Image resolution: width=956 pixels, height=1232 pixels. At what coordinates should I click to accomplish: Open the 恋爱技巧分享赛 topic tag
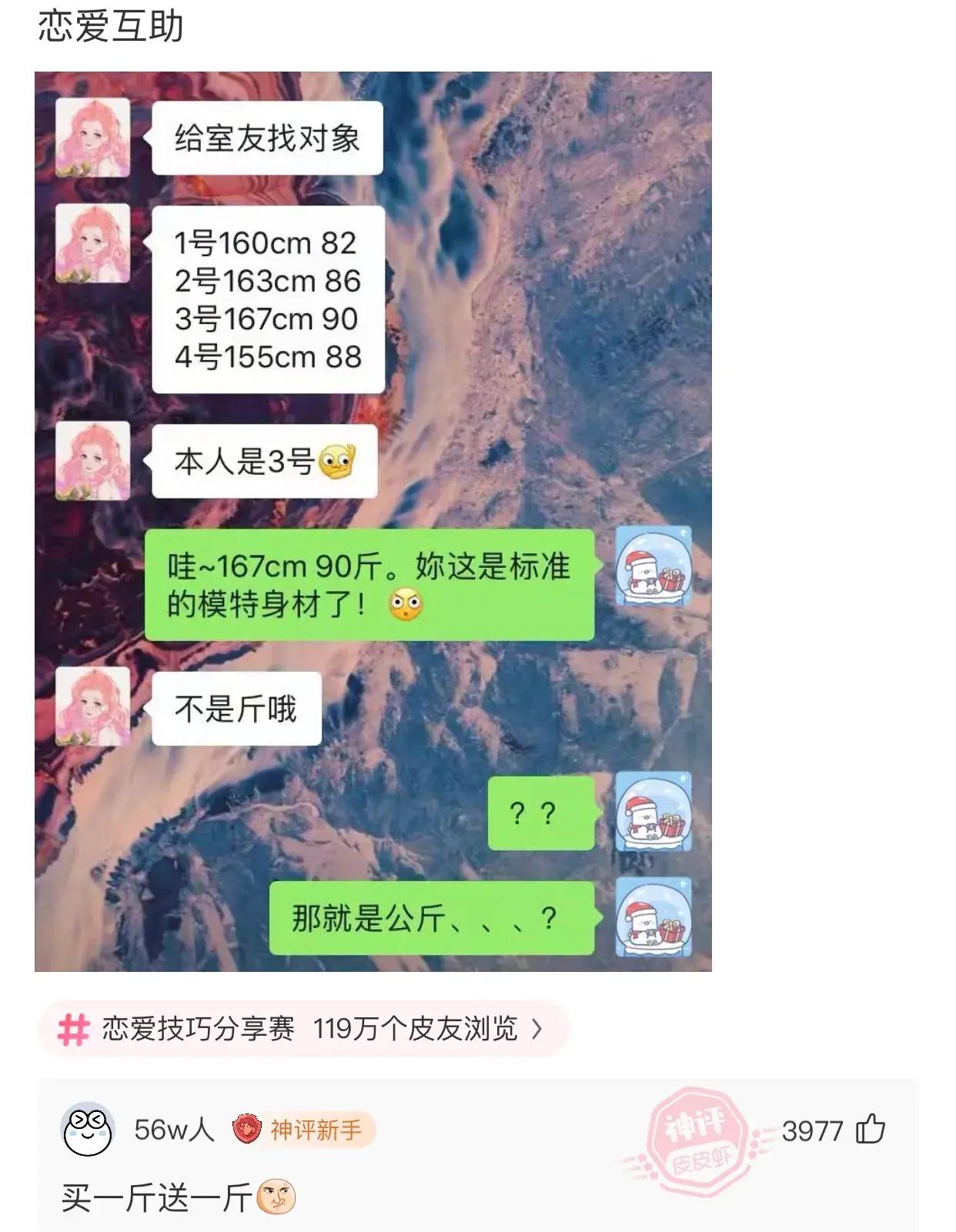[x=302, y=1029]
